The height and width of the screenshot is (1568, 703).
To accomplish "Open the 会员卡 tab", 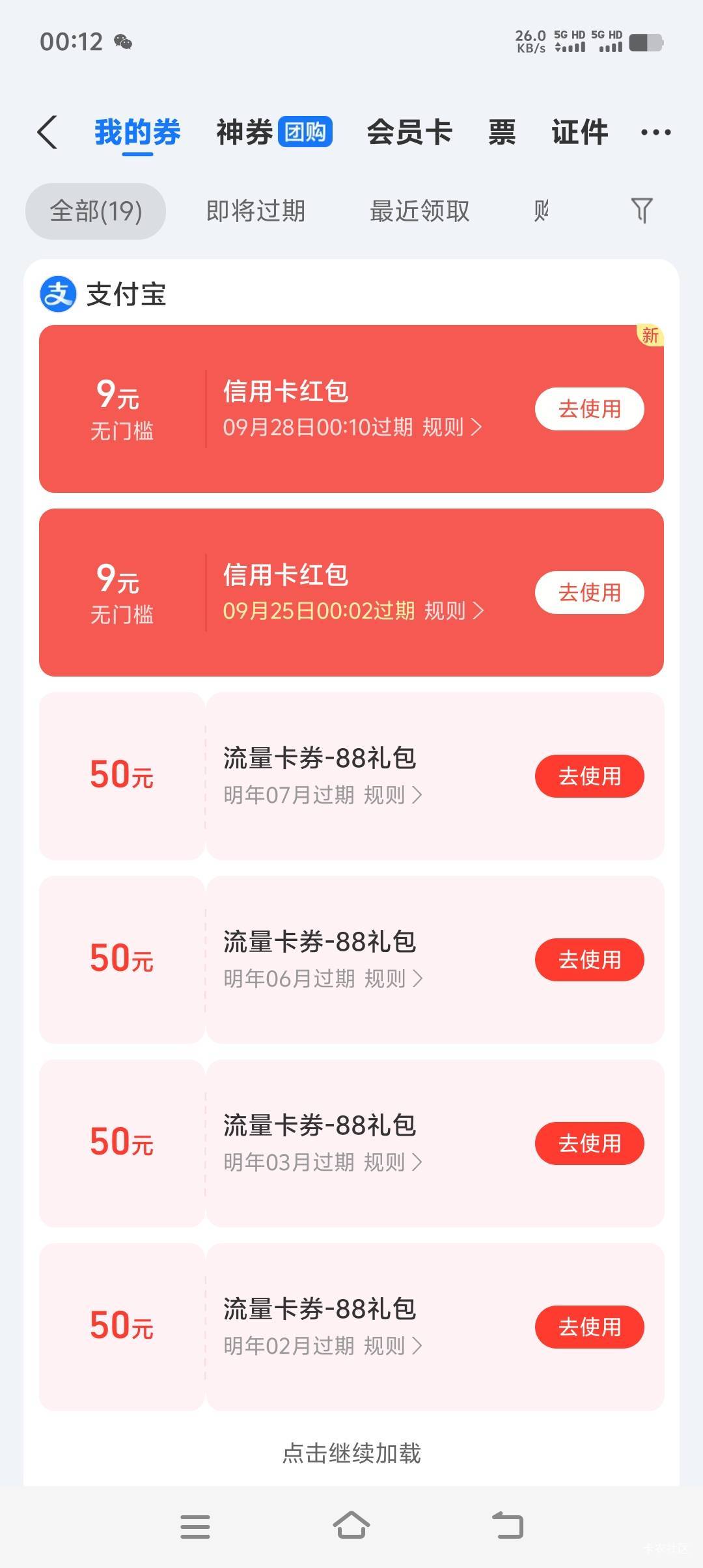I will pos(409,132).
